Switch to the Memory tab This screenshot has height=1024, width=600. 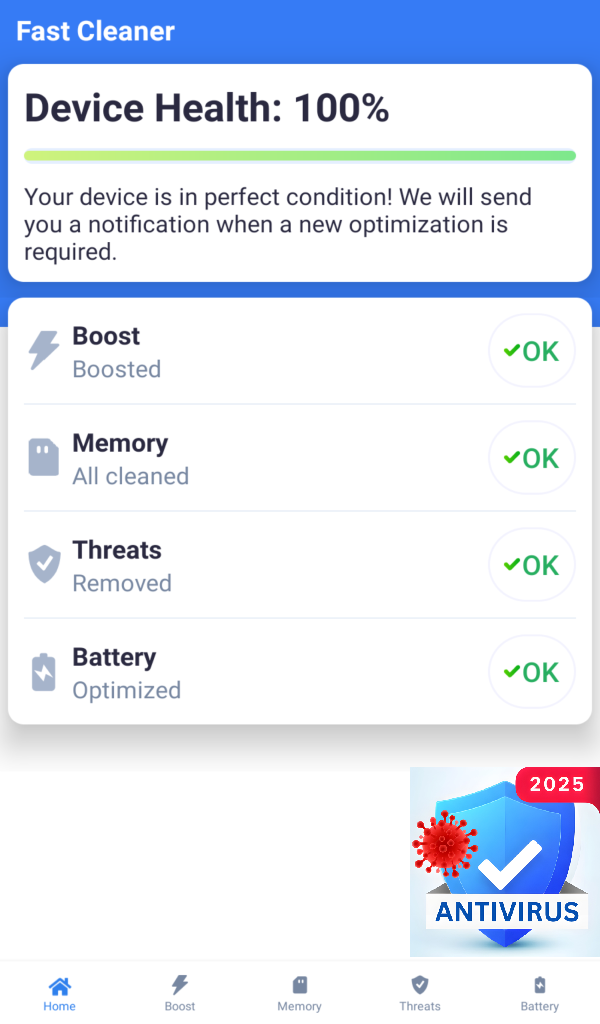[x=300, y=994]
